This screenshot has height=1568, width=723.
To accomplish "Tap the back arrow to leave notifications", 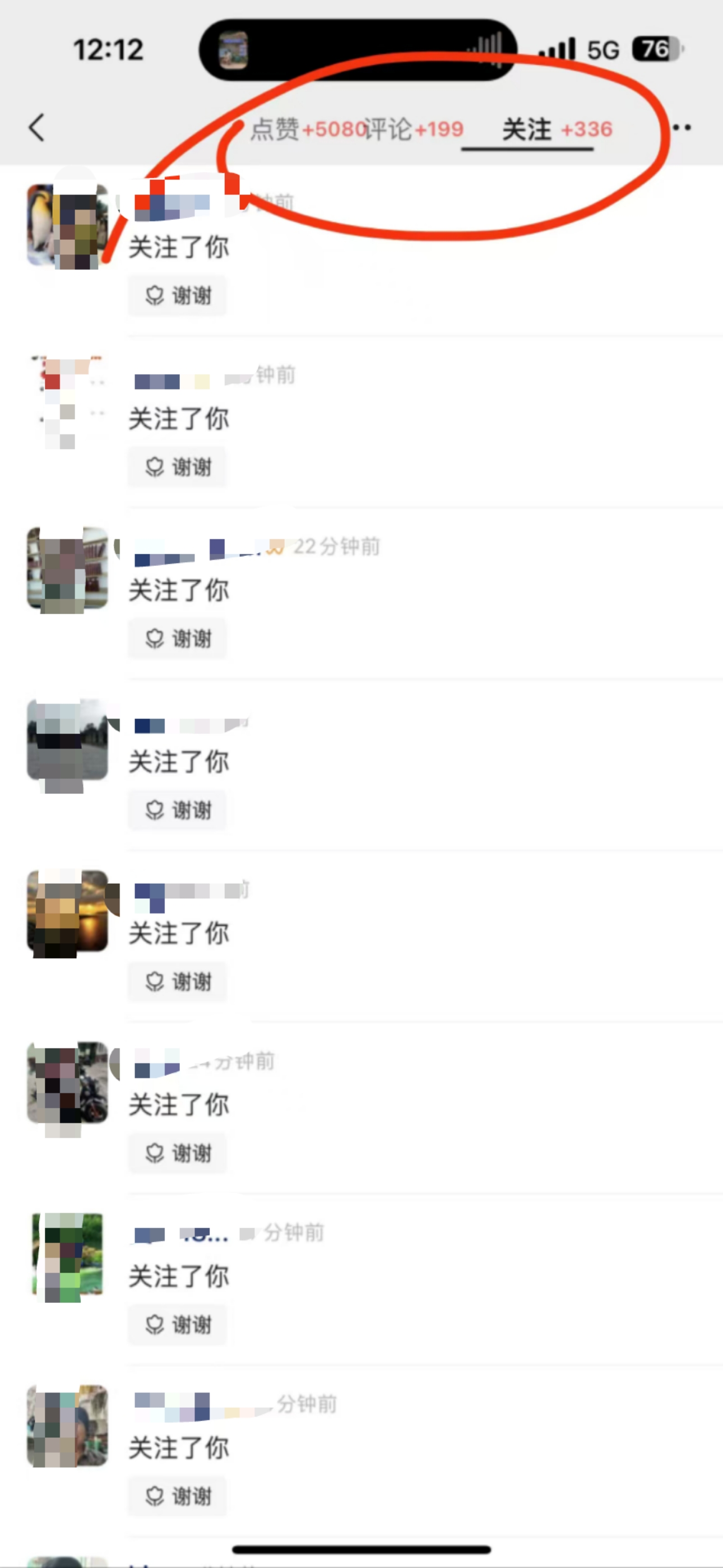I will 36,128.
